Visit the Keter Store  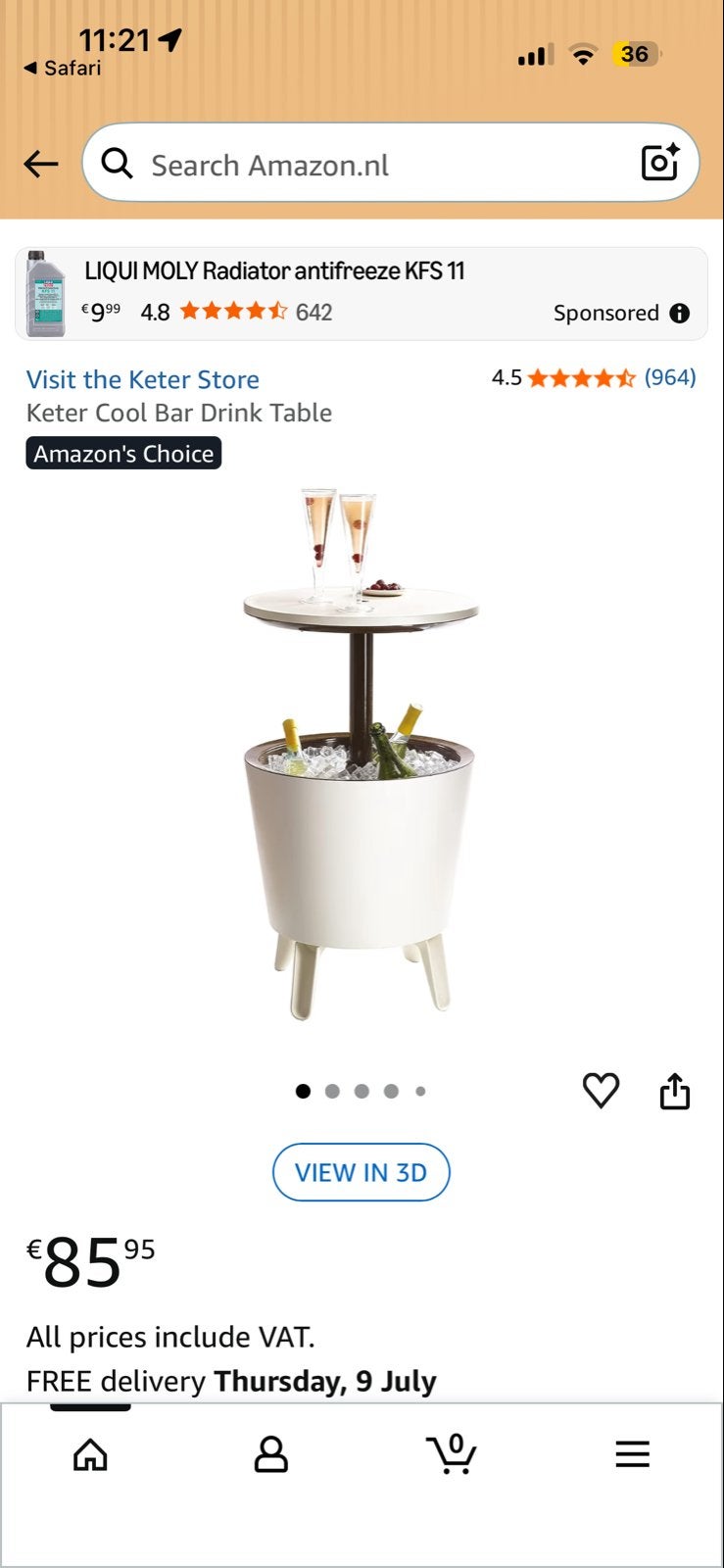(x=143, y=379)
